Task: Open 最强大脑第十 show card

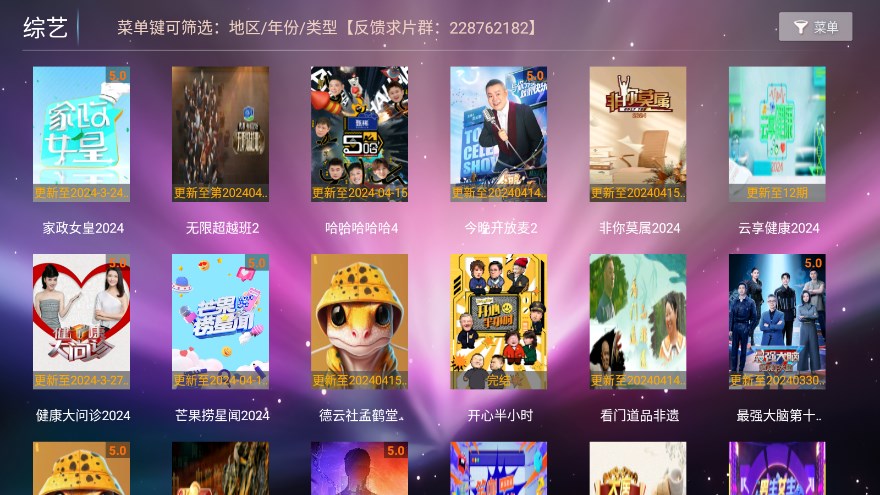Action: click(777, 321)
